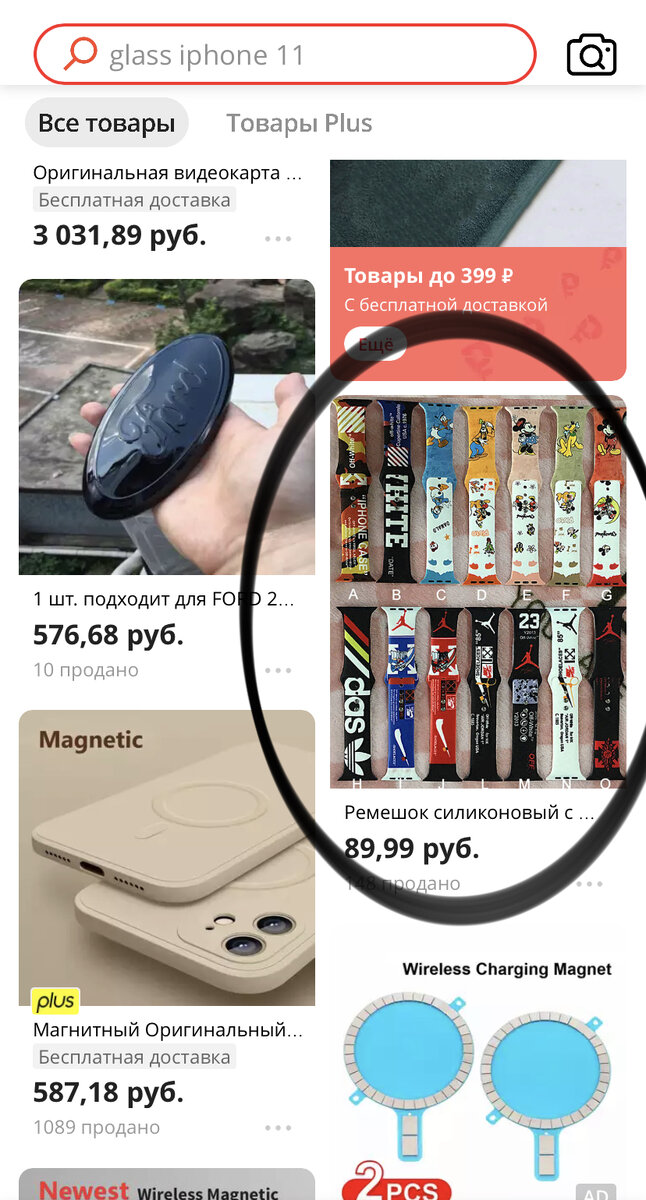
Task: Open camera image search
Action: (x=591, y=55)
